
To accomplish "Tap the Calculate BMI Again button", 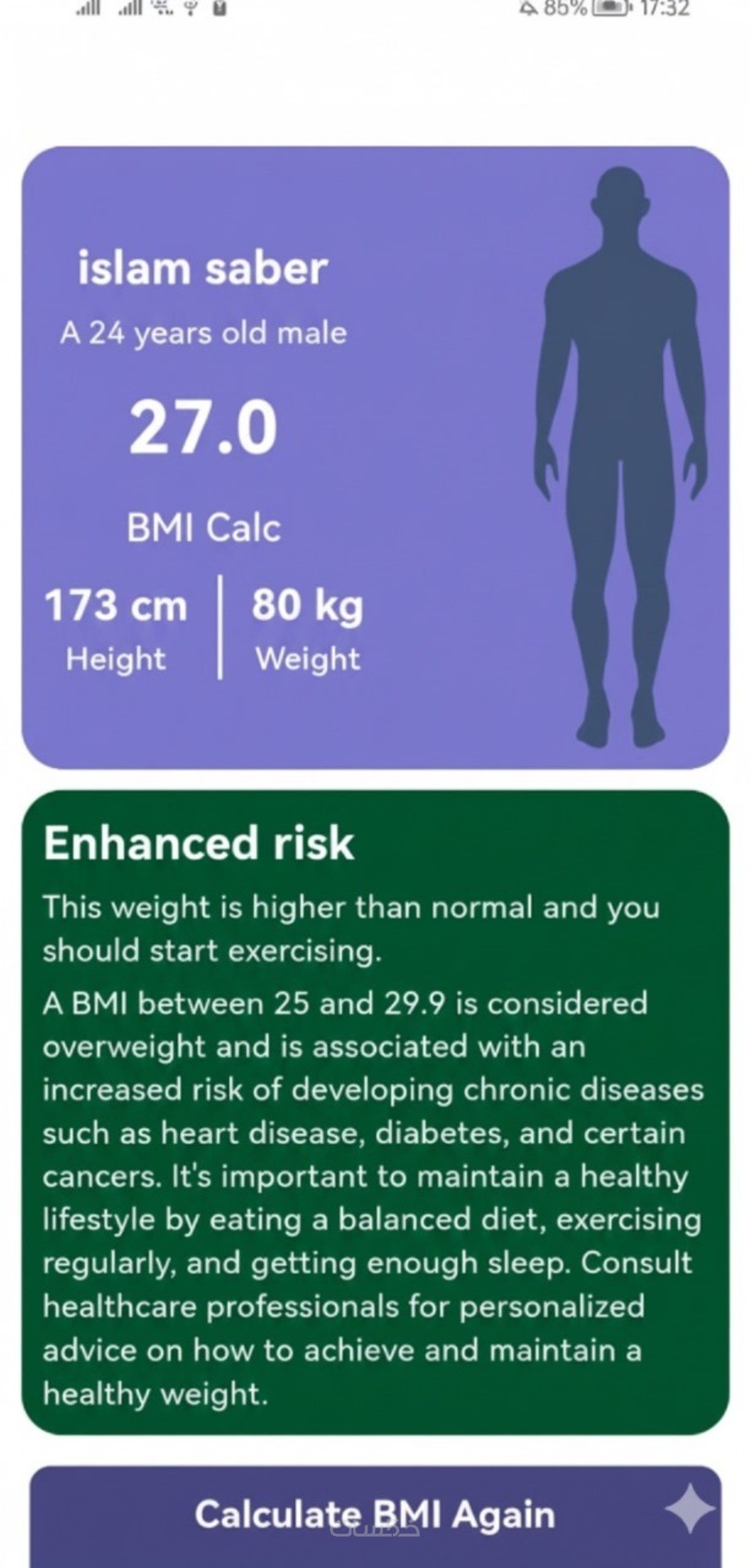I will (375, 1515).
